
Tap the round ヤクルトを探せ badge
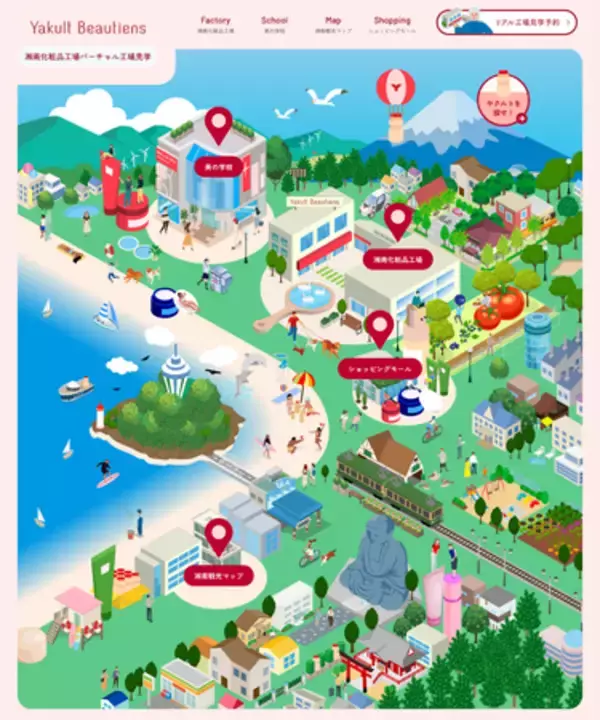tap(502, 98)
